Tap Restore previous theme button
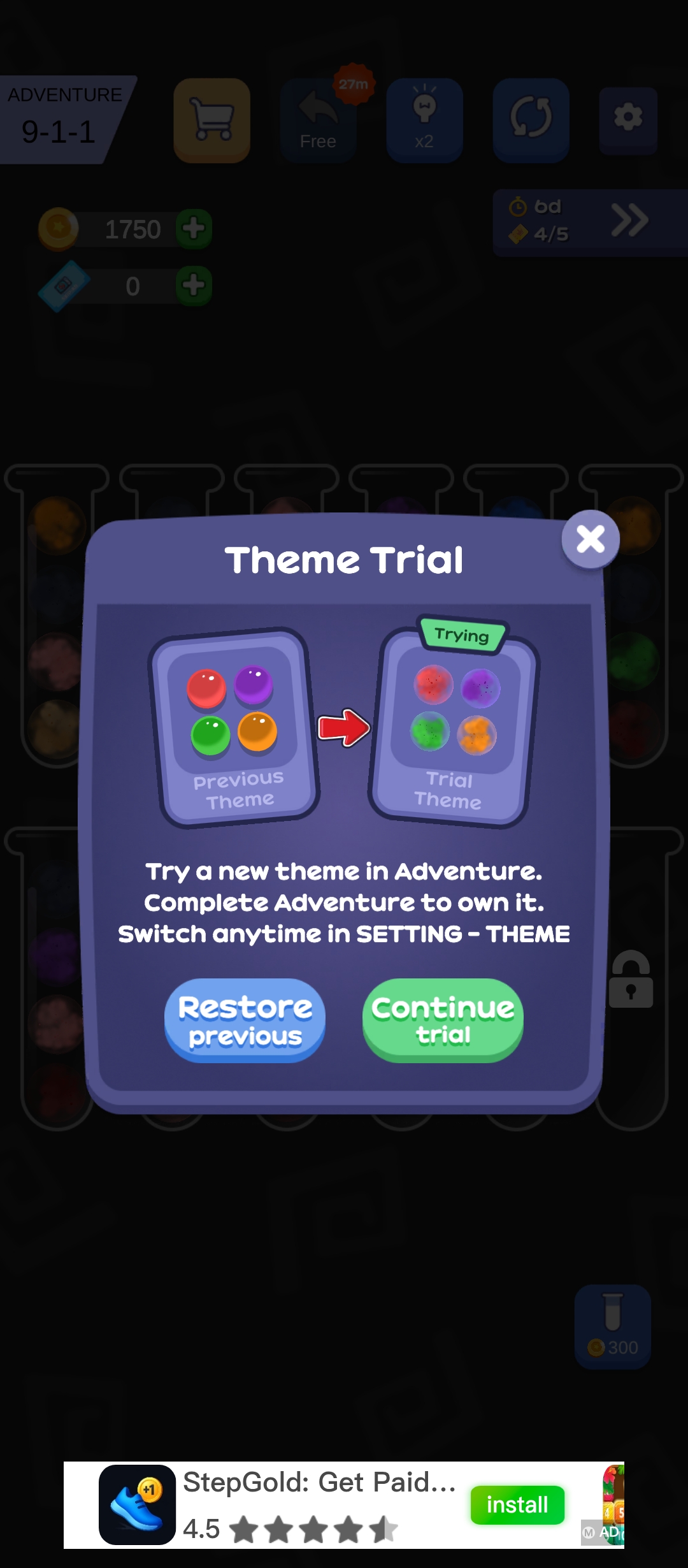This screenshot has height=1568, width=688. pyautogui.click(x=245, y=1020)
